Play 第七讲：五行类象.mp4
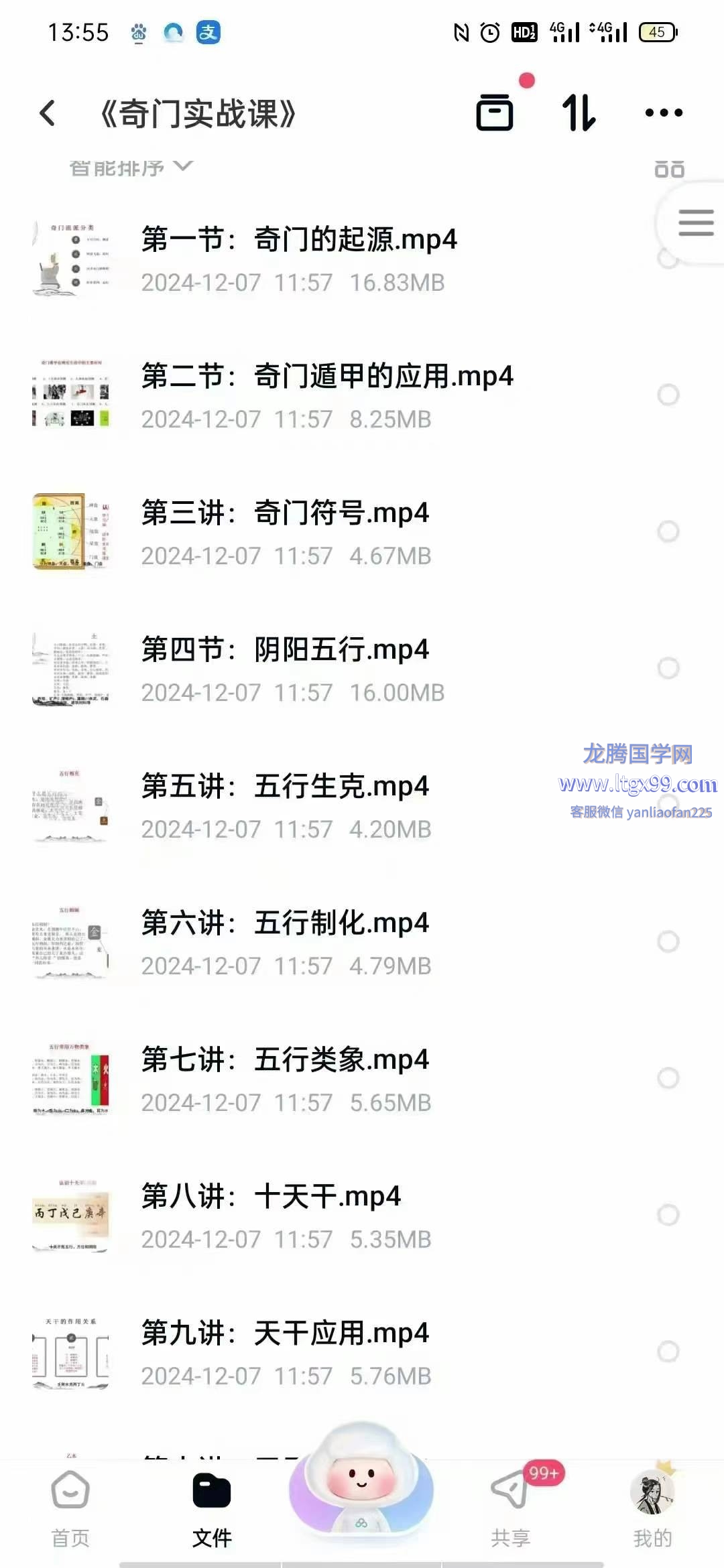Viewport: 724px width, 1568px height. [x=285, y=1060]
